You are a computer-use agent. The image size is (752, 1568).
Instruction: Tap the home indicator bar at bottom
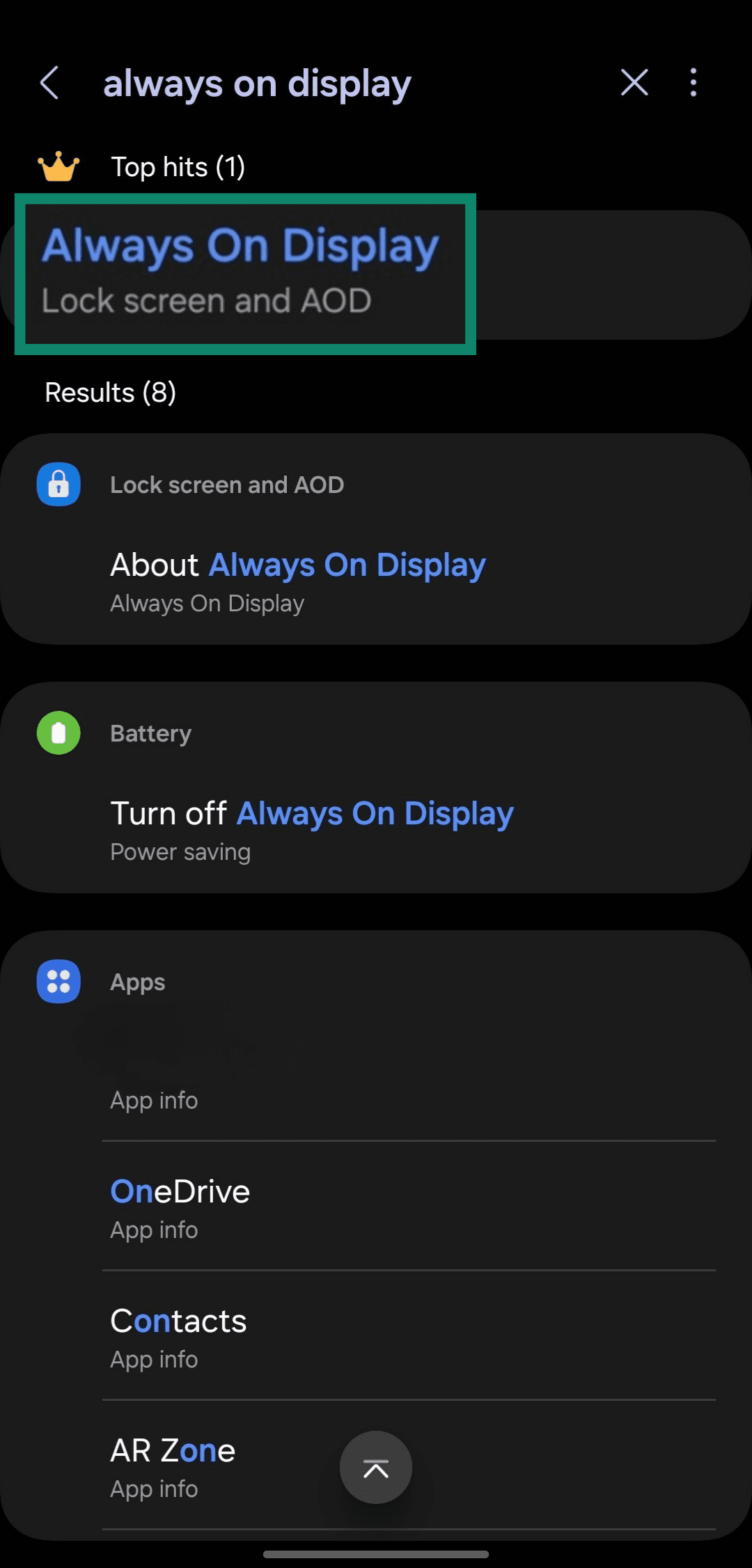pos(376,1555)
